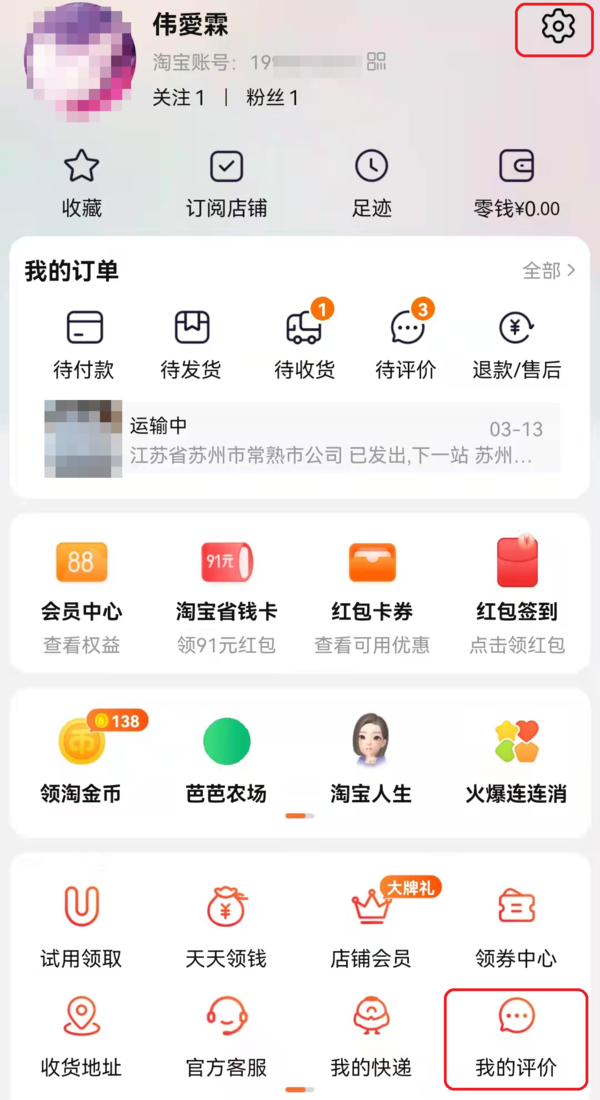Image resolution: width=600 pixels, height=1100 pixels.
Task: Open 退款/售后 refunds
Action: pos(516,344)
